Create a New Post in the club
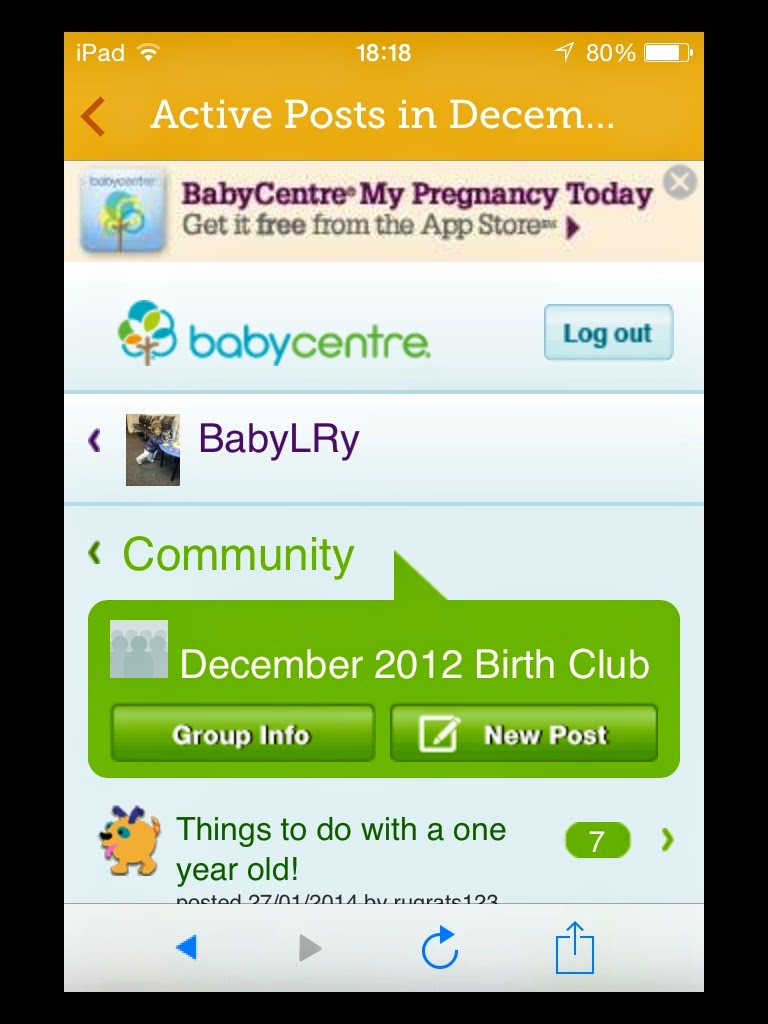 tap(523, 734)
